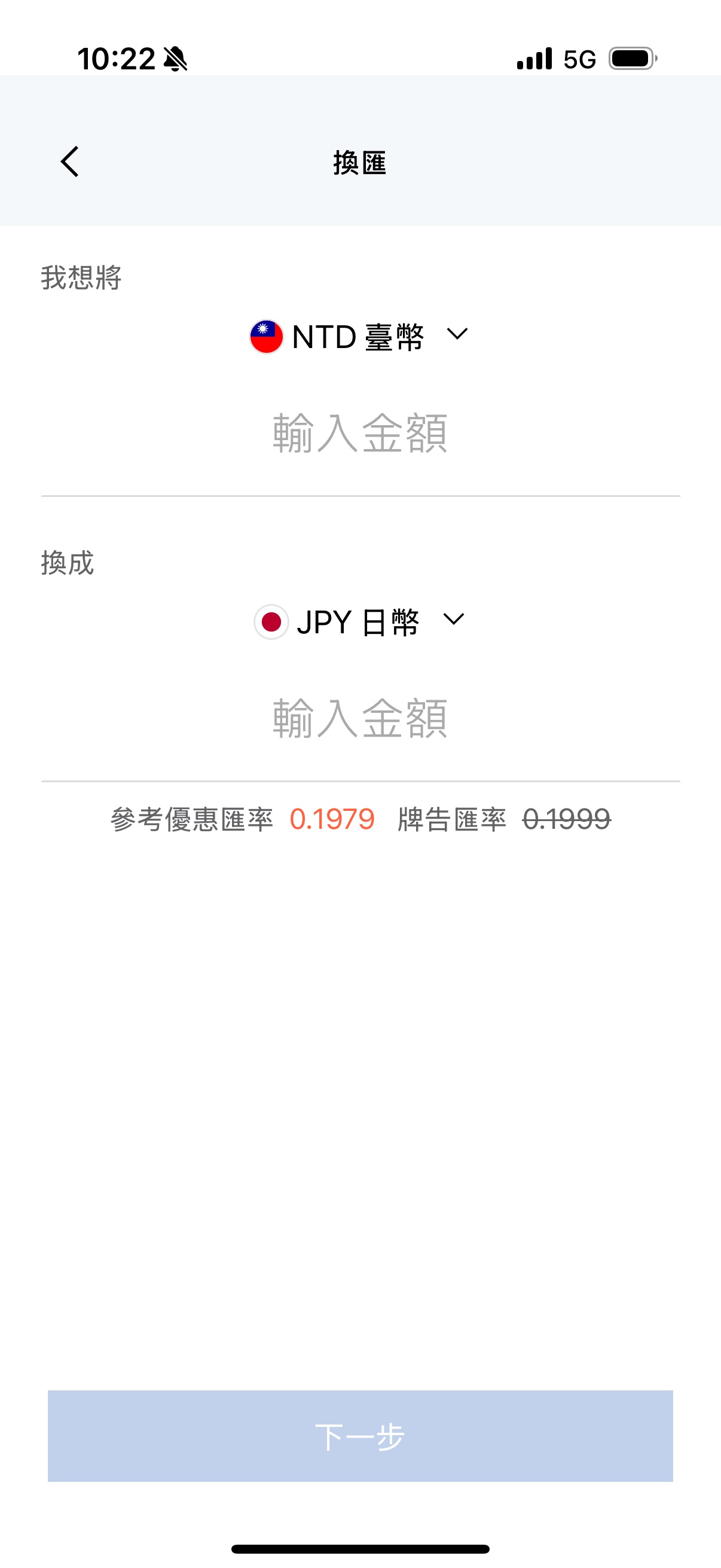The width and height of the screenshot is (721, 1568).
Task: Tap the amount field under JPY 日幣
Action: [360, 719]
